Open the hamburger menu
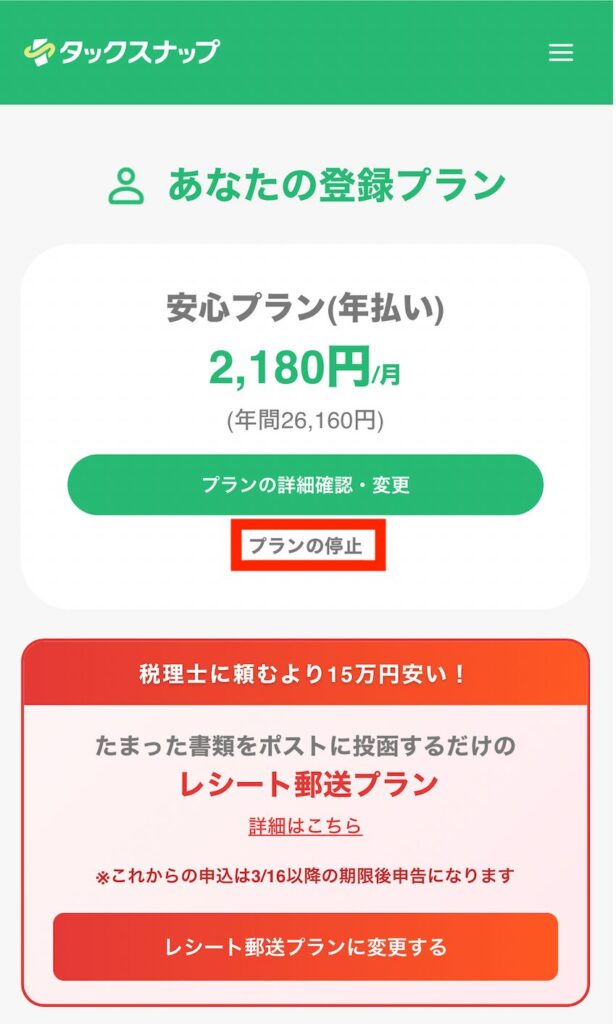This screenshot has height=1024, width=616. (561, 53)
